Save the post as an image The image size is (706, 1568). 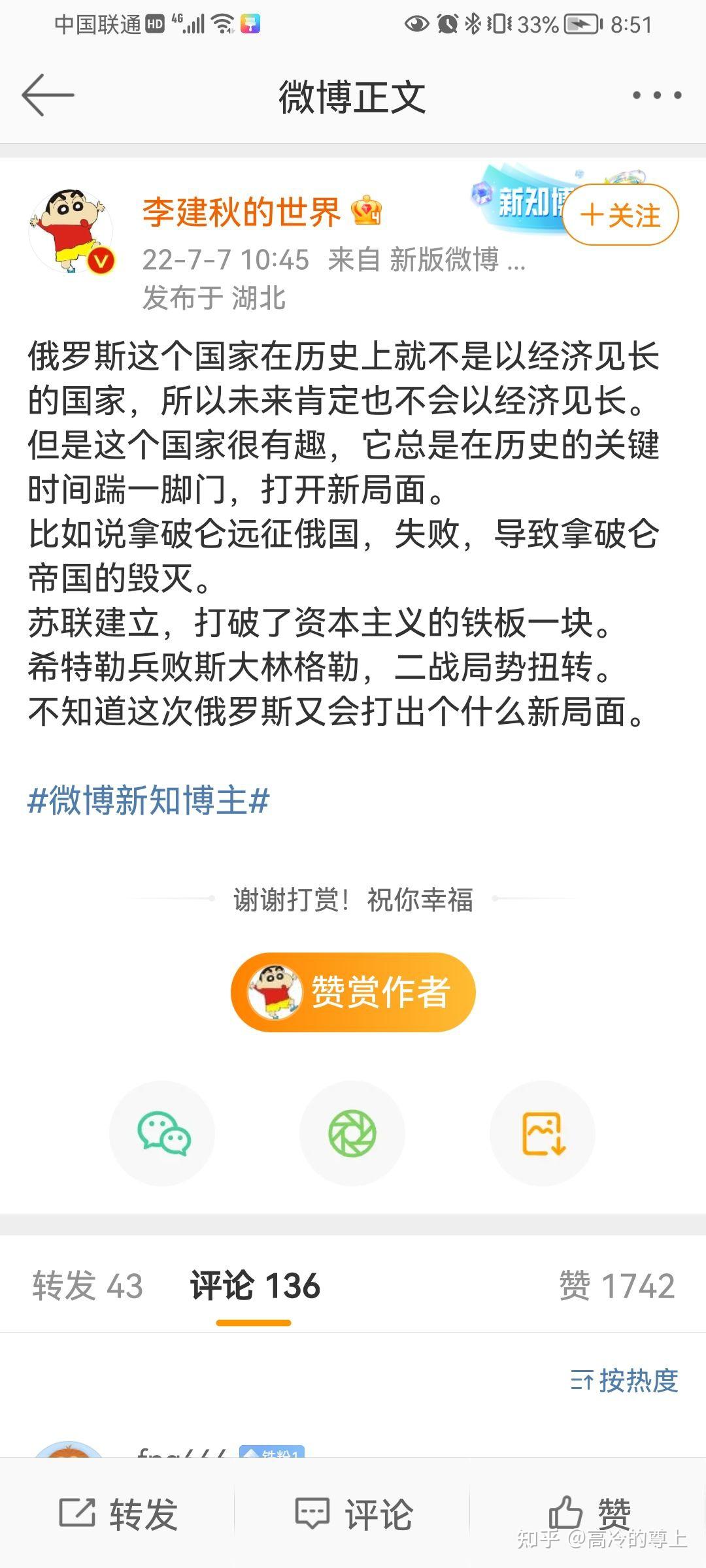click(543, 1134)
